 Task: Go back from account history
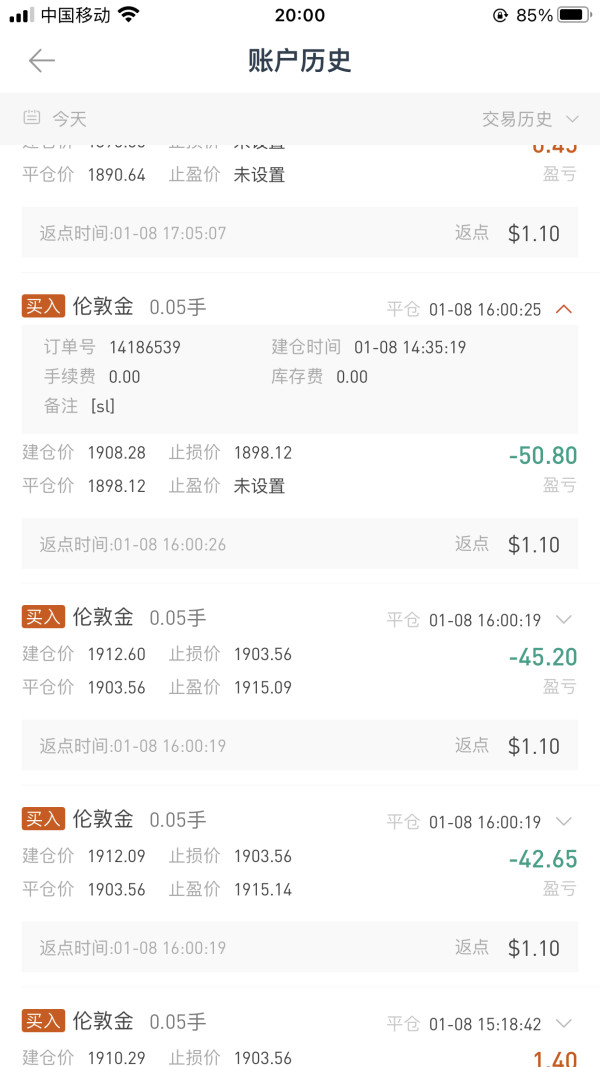click(x=41, y=61)
